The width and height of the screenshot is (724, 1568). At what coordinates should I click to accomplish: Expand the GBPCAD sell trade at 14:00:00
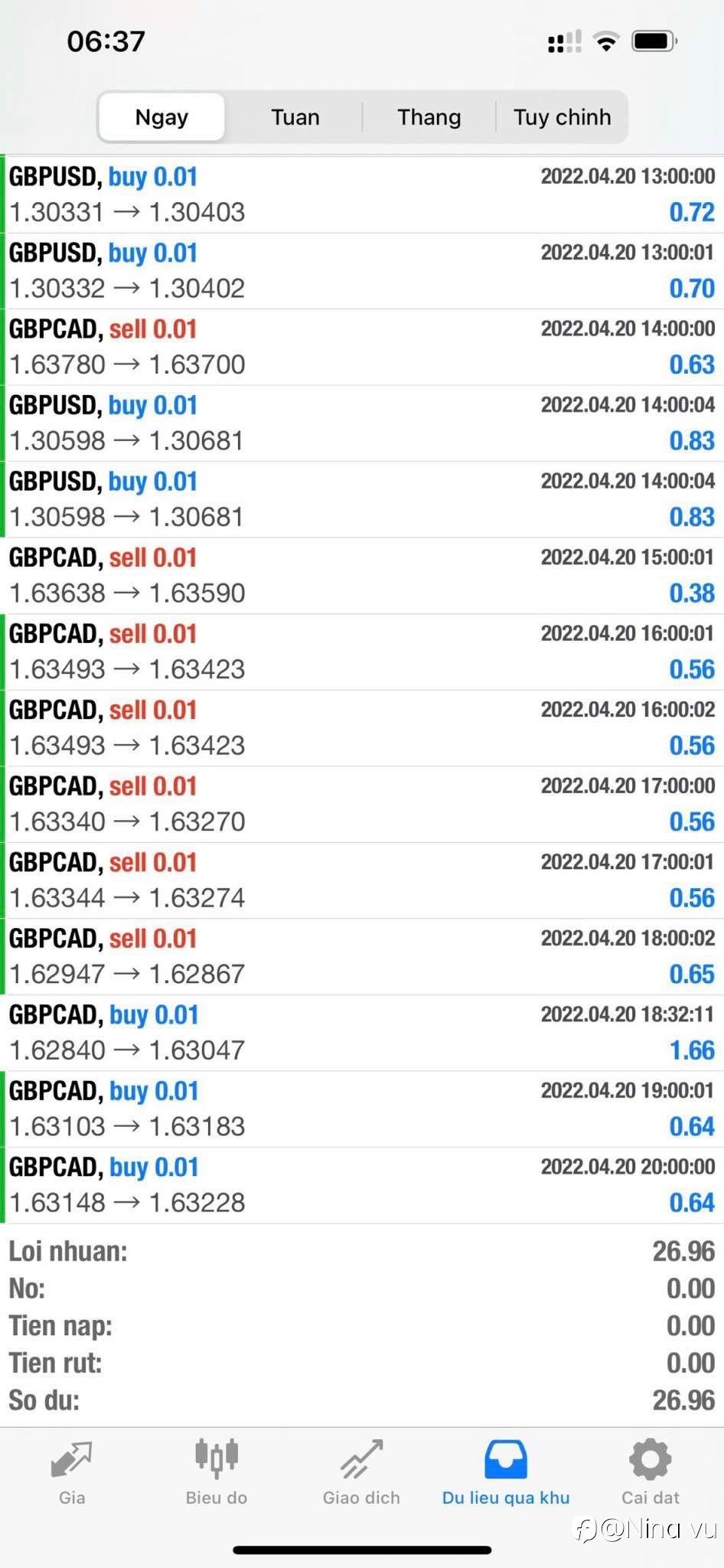click(x=362, y=347)
